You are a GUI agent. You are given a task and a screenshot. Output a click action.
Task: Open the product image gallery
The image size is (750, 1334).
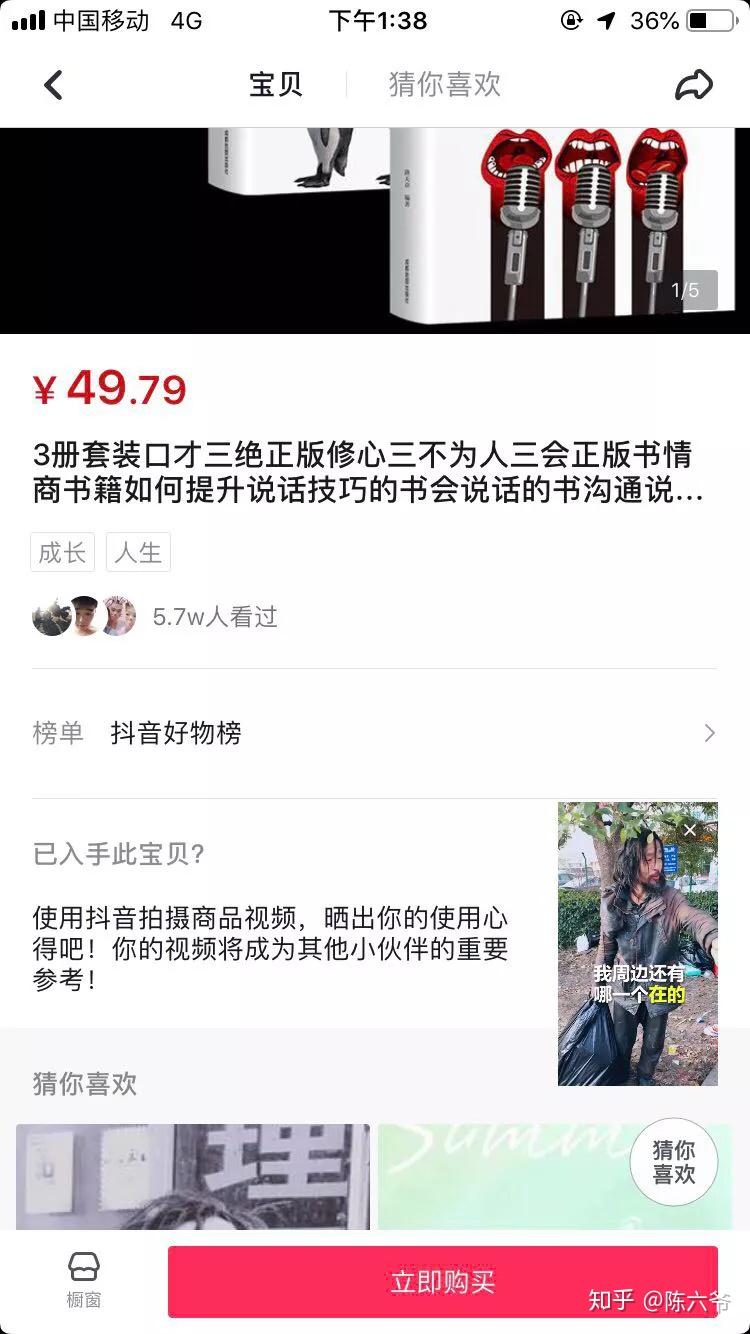pyautogui.click(x=375, y=230)
